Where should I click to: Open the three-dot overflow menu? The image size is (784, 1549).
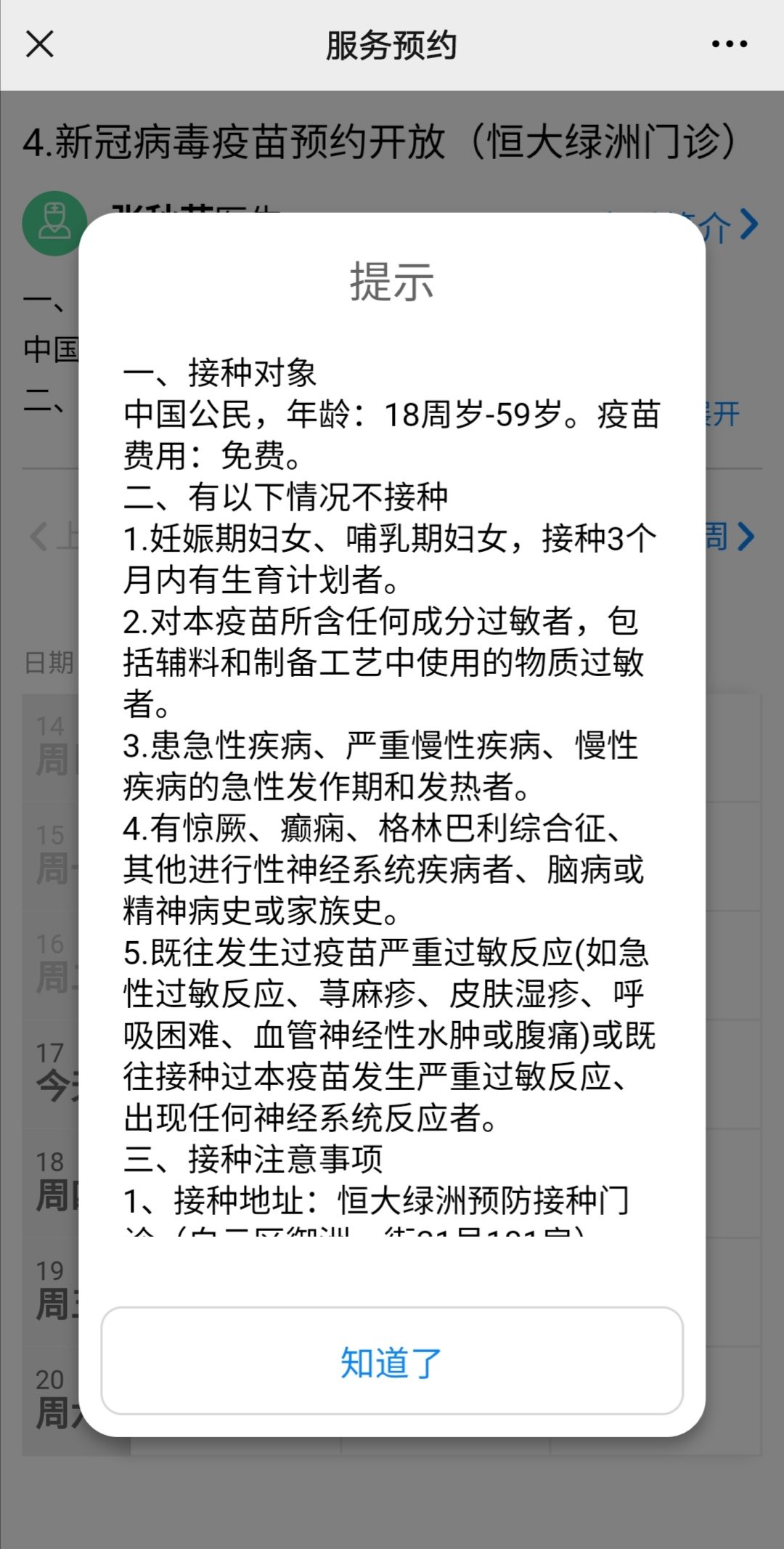point(729,44)
